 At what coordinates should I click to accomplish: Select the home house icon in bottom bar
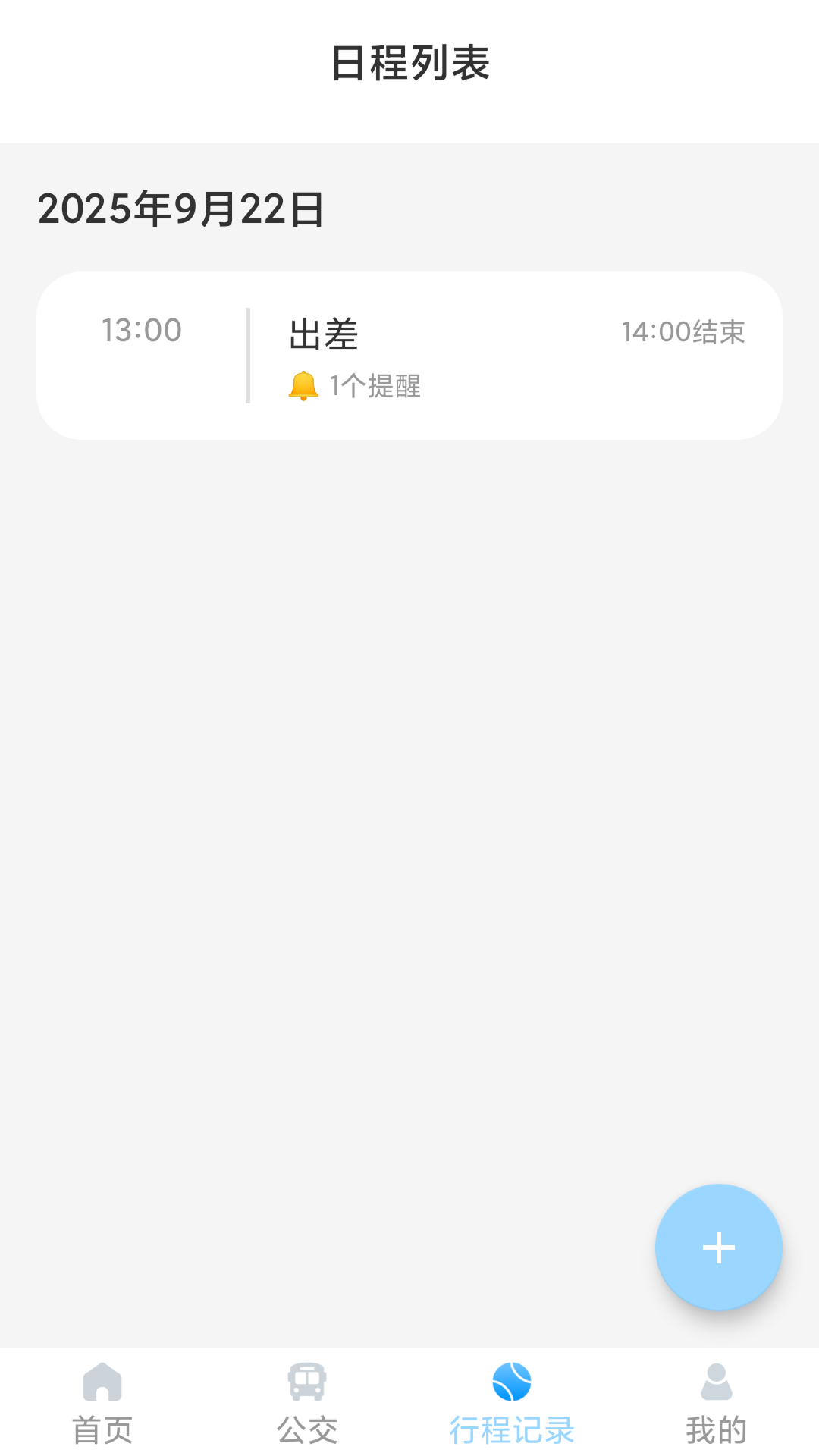coord(102,1382)
